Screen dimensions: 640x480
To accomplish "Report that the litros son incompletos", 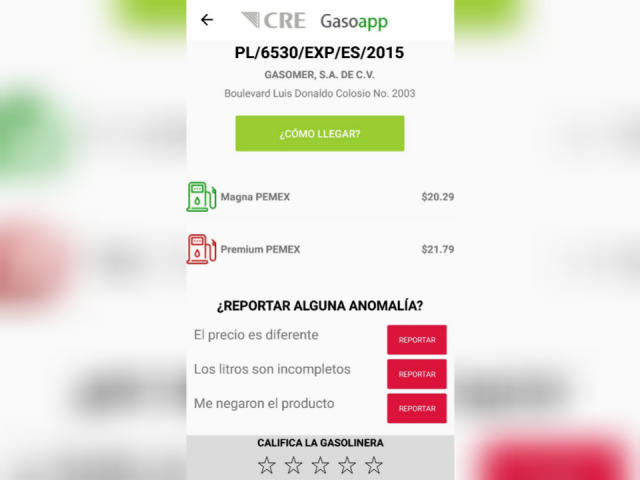I will [417, 374].
